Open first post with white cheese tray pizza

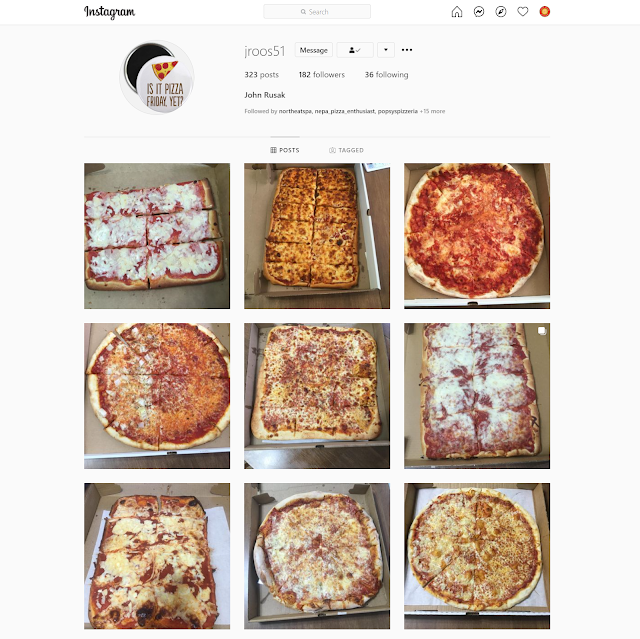point(157,236)
